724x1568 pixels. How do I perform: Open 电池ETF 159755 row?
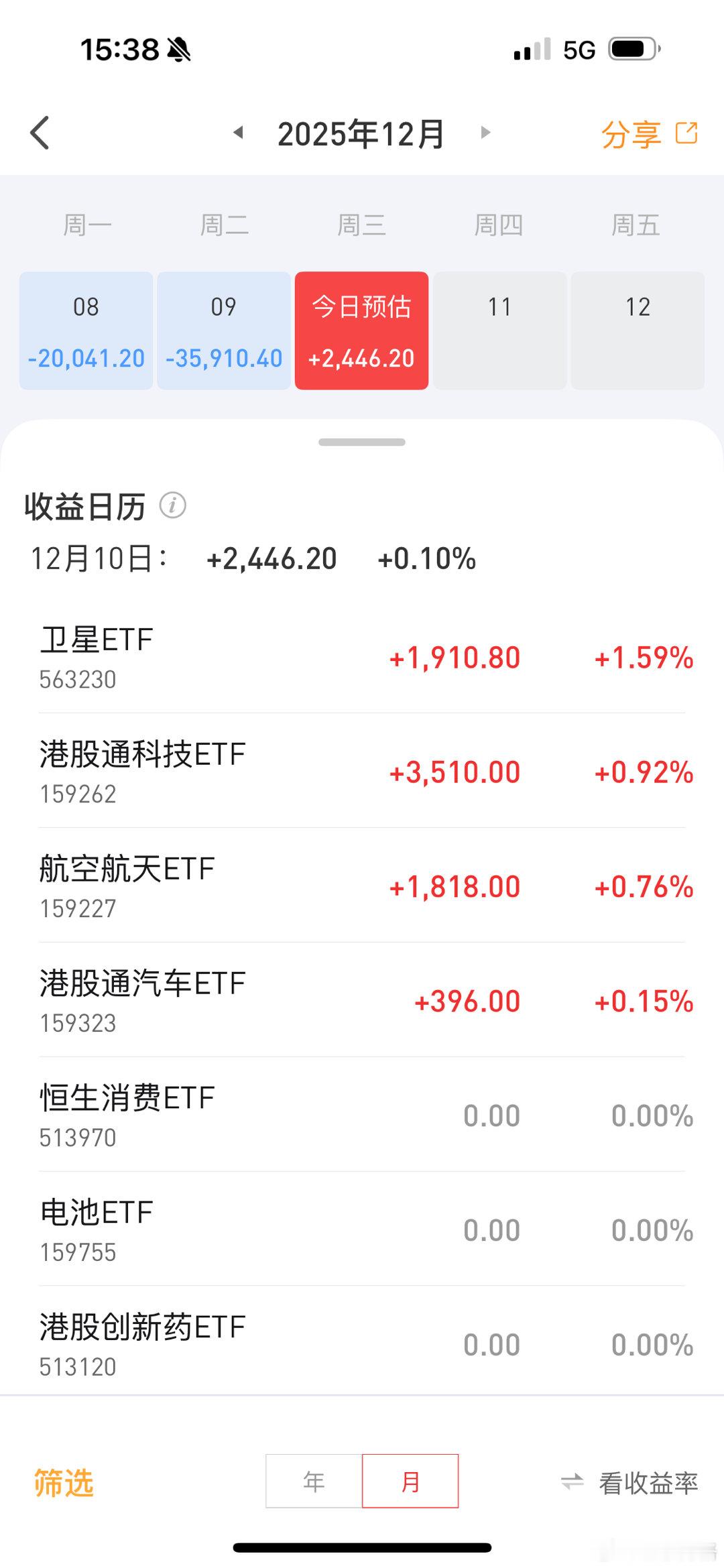coord(362,1230)
